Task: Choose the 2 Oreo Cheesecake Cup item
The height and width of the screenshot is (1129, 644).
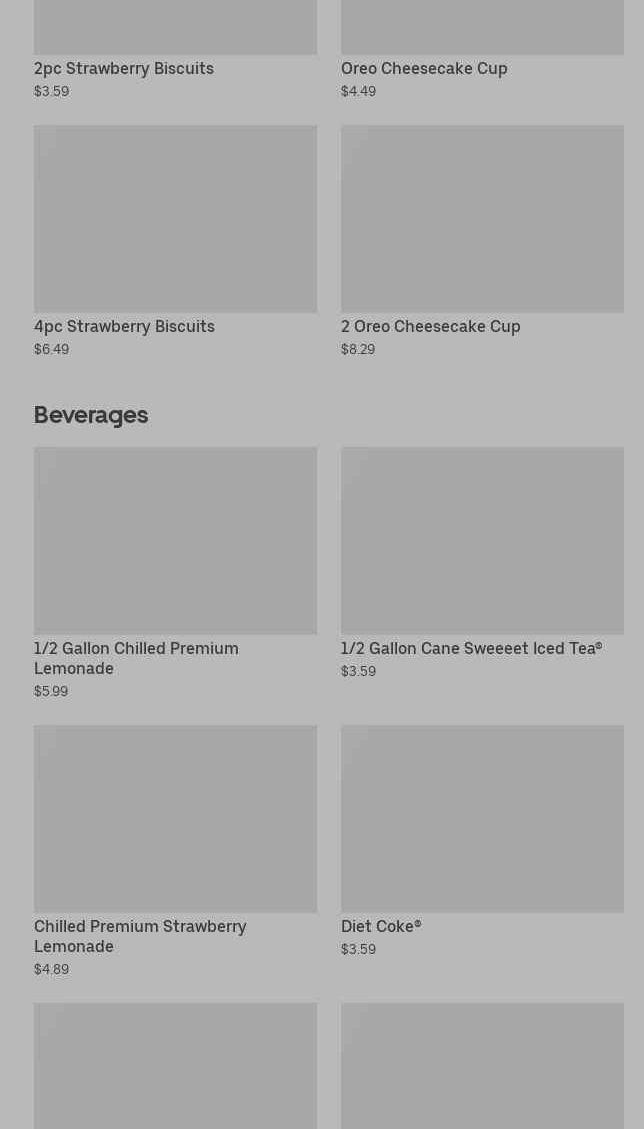Action: [482, 241]
